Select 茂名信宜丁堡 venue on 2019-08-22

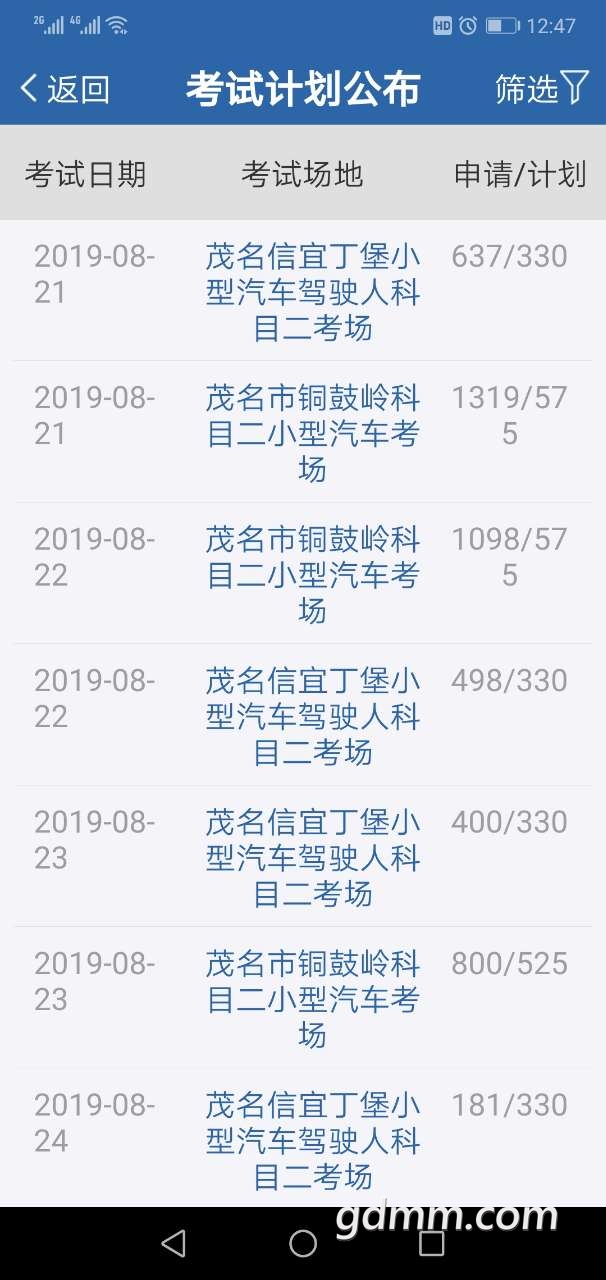coord(312,716)
